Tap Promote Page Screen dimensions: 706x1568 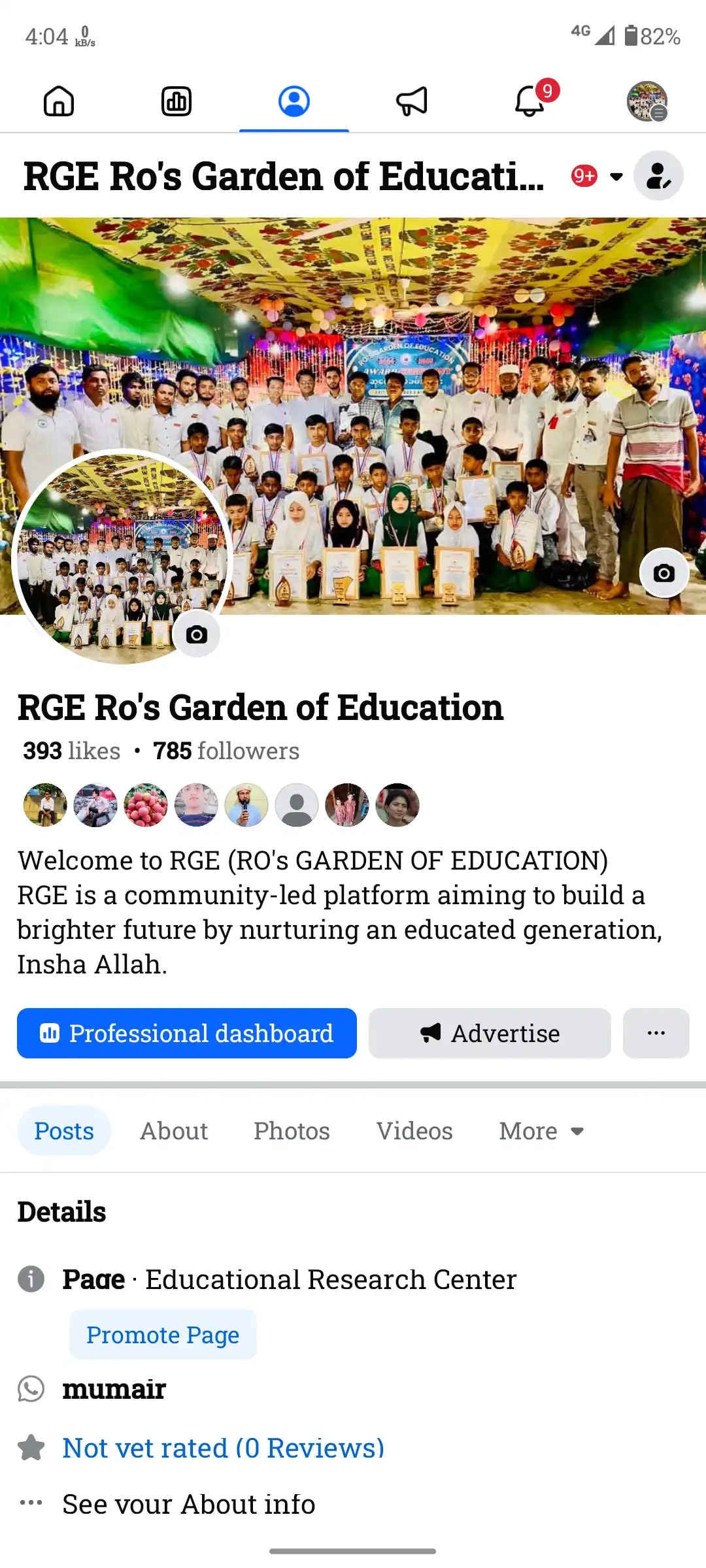(x=163, y=1335)
